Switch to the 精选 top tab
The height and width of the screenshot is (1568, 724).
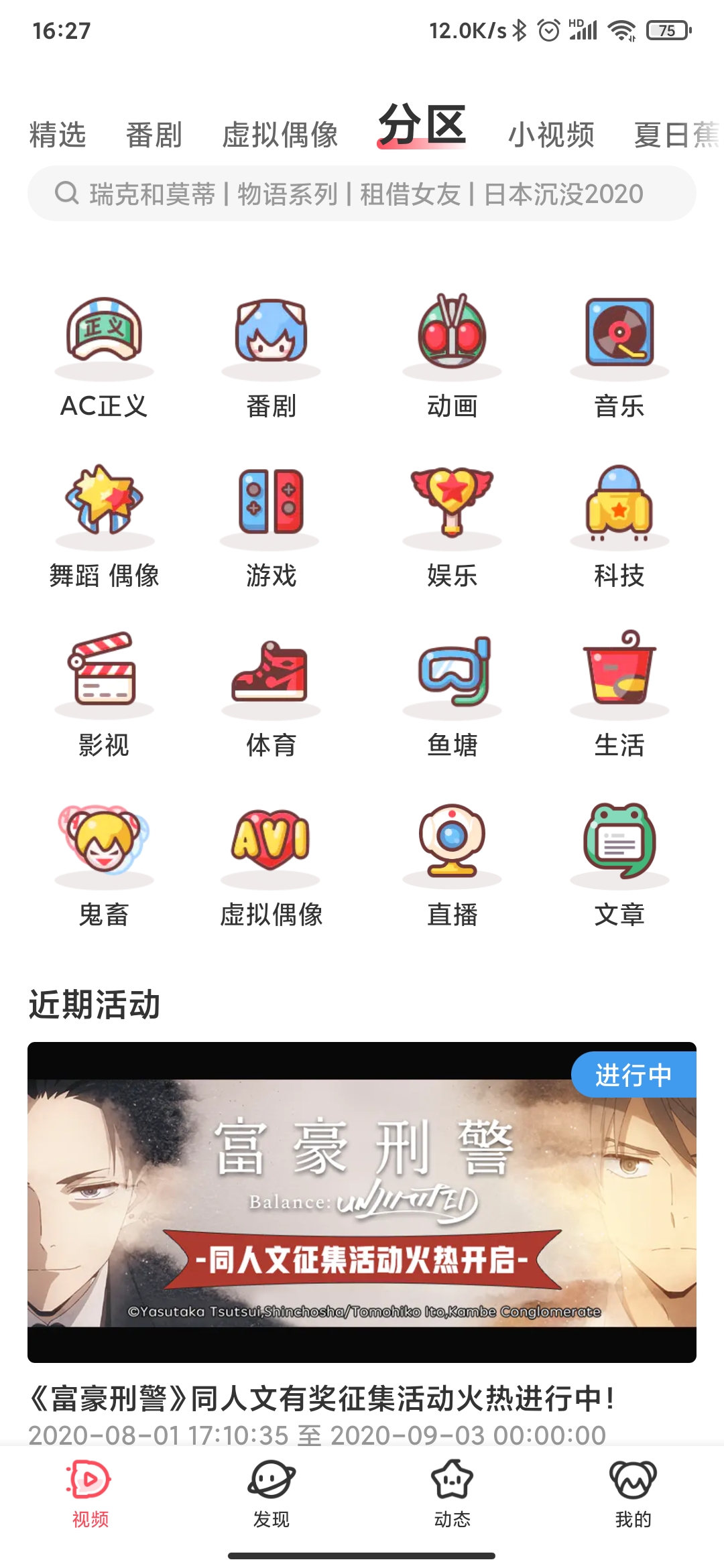click(58, 135)
